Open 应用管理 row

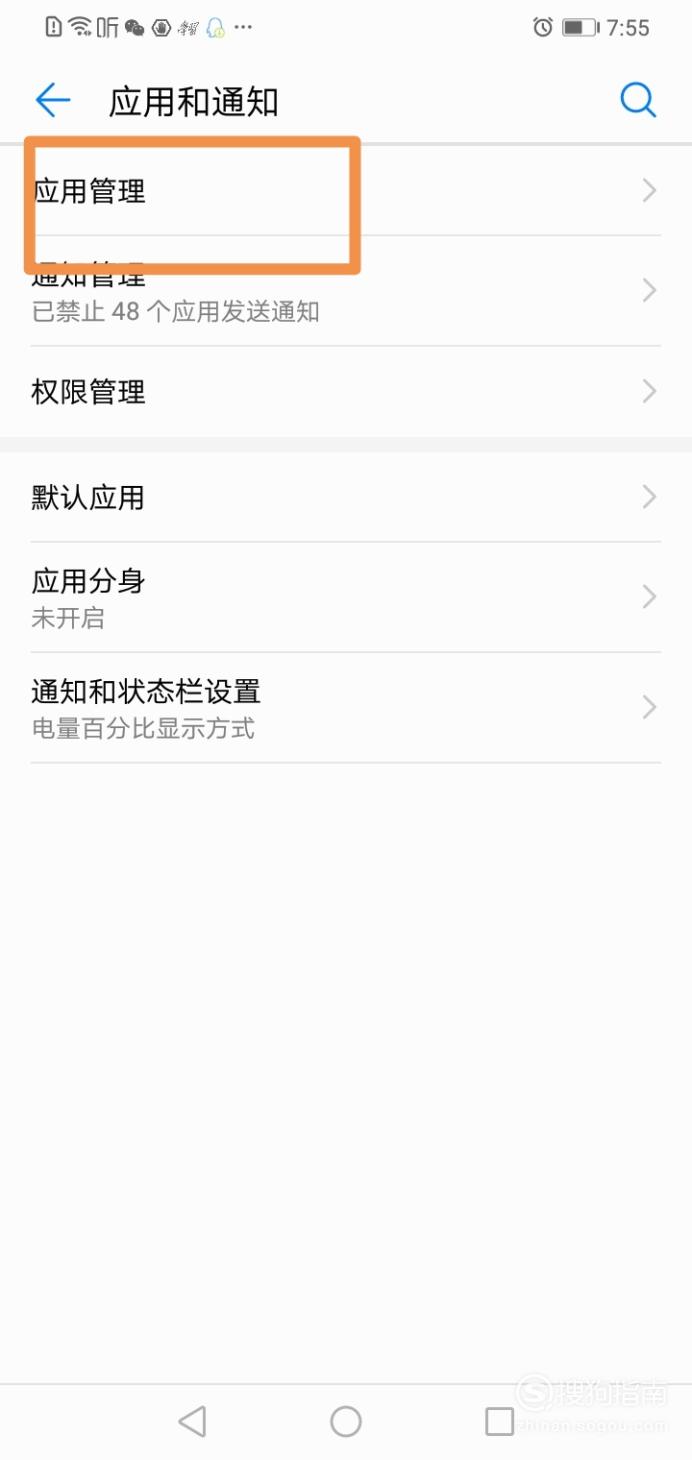[x=346, y=190]
